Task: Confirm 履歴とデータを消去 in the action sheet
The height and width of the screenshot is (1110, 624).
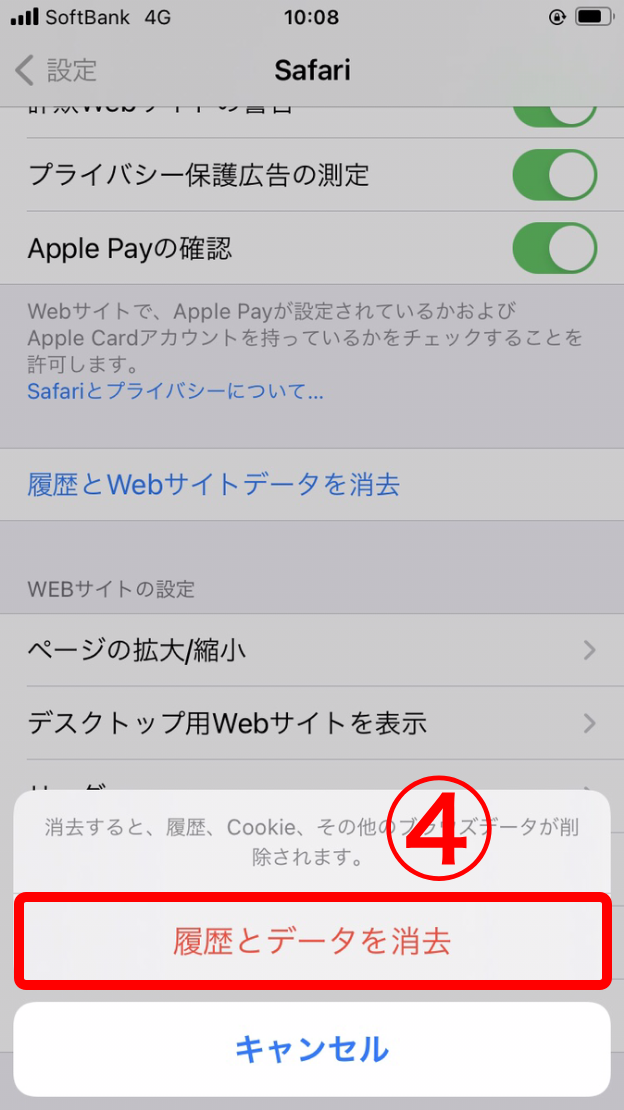Action: [311, 941]
